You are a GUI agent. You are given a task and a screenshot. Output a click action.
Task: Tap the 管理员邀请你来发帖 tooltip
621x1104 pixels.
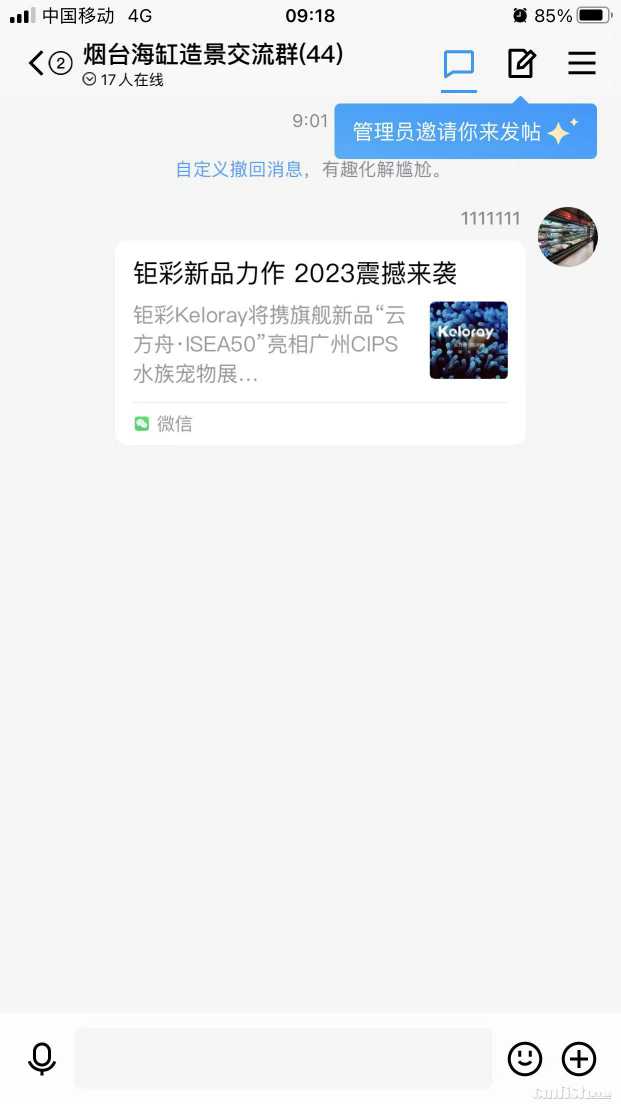coord(465,132)
